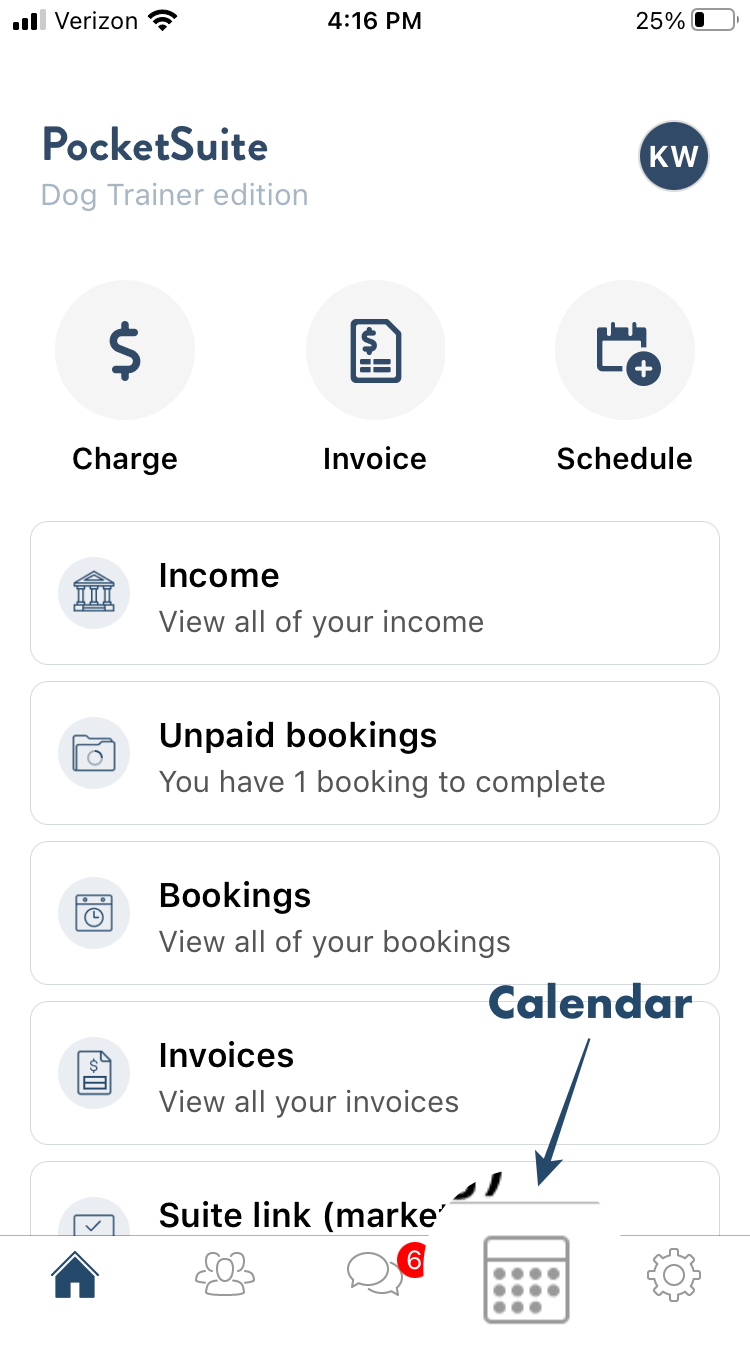
Task: Open the Settings gear tab
Action: pos(674,1275)
